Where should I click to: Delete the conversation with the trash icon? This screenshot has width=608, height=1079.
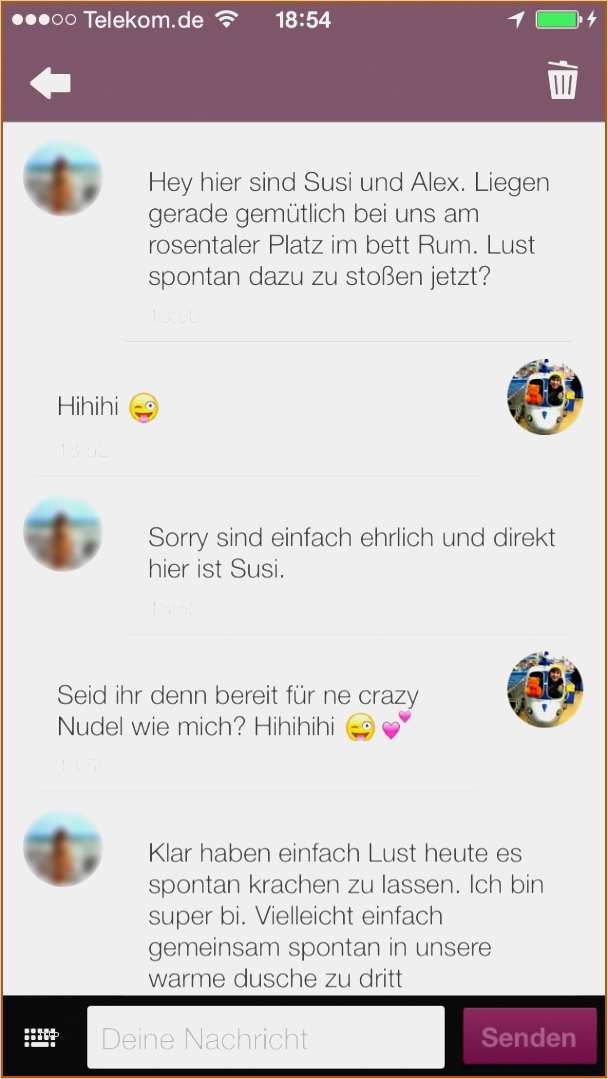(563, 81)
